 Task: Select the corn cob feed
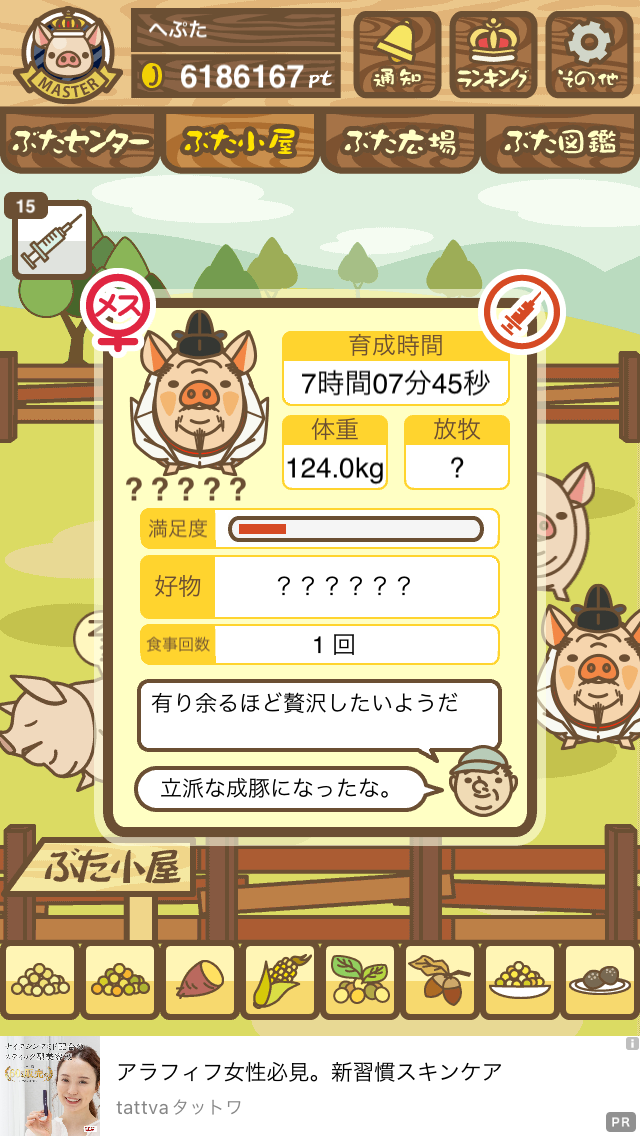pyautogui.click(x=280, y=980)
